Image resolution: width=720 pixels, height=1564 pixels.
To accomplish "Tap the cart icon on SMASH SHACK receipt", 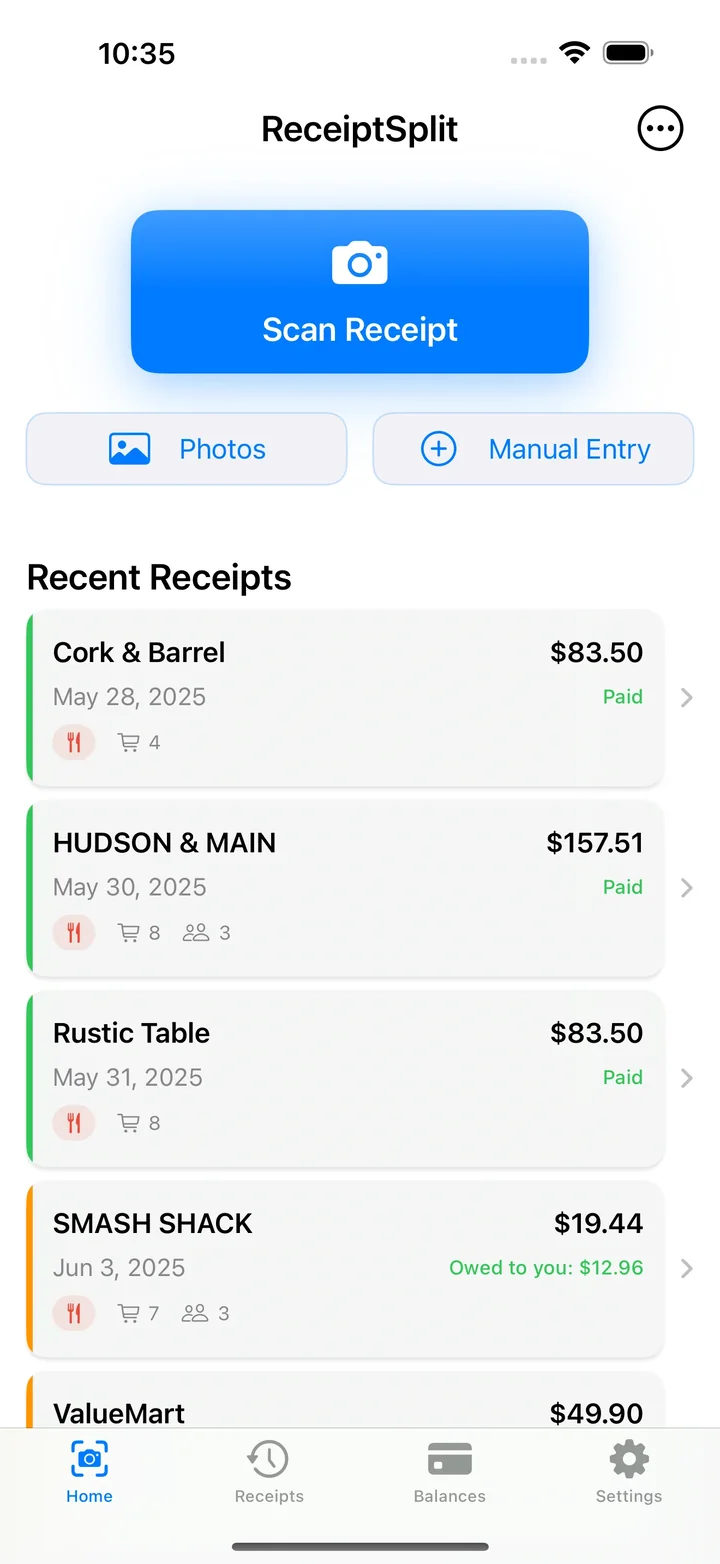I will tap(128, 1313).
